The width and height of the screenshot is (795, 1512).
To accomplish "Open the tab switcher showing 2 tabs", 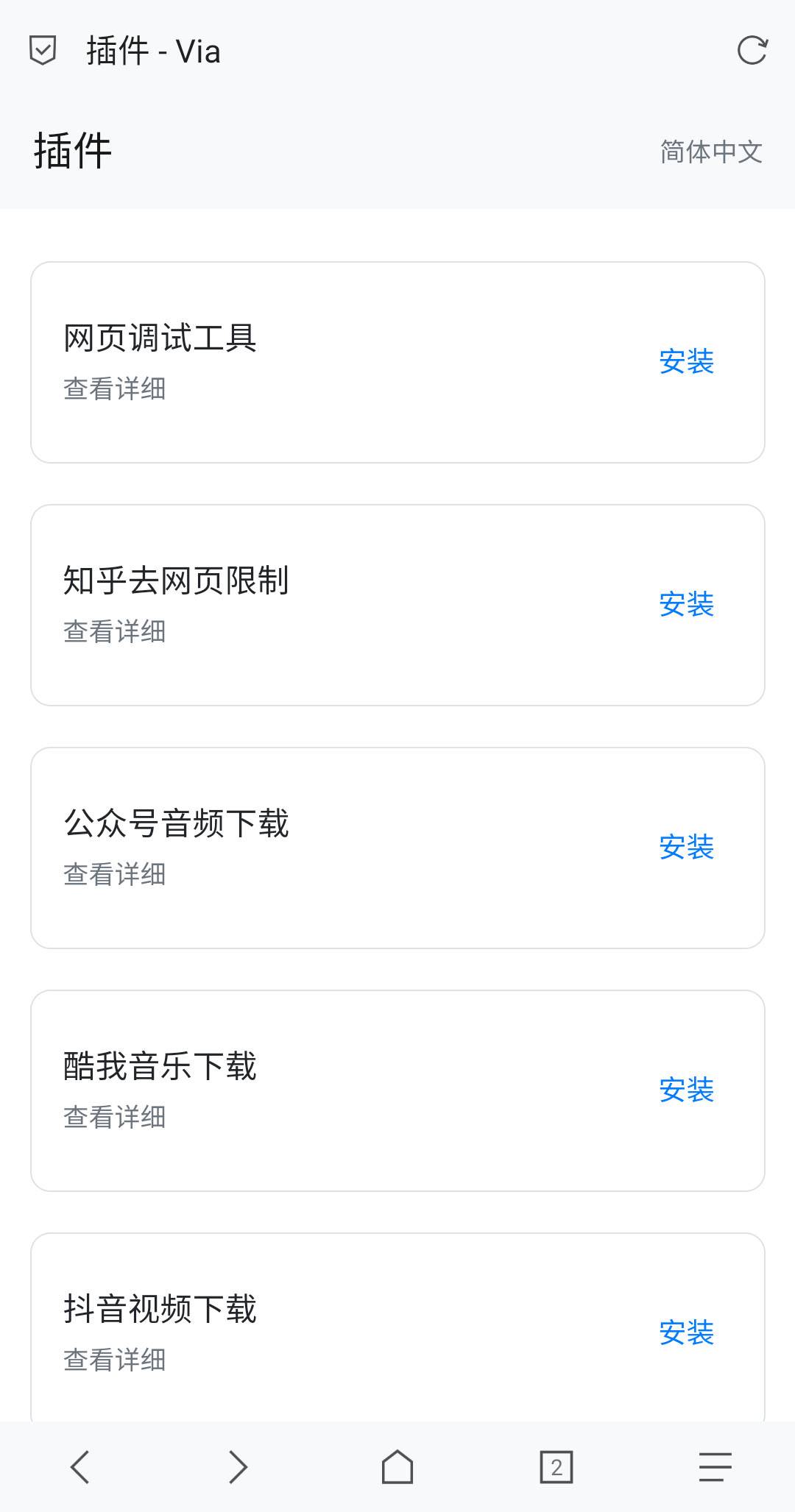I will [x=556, y=1464].
